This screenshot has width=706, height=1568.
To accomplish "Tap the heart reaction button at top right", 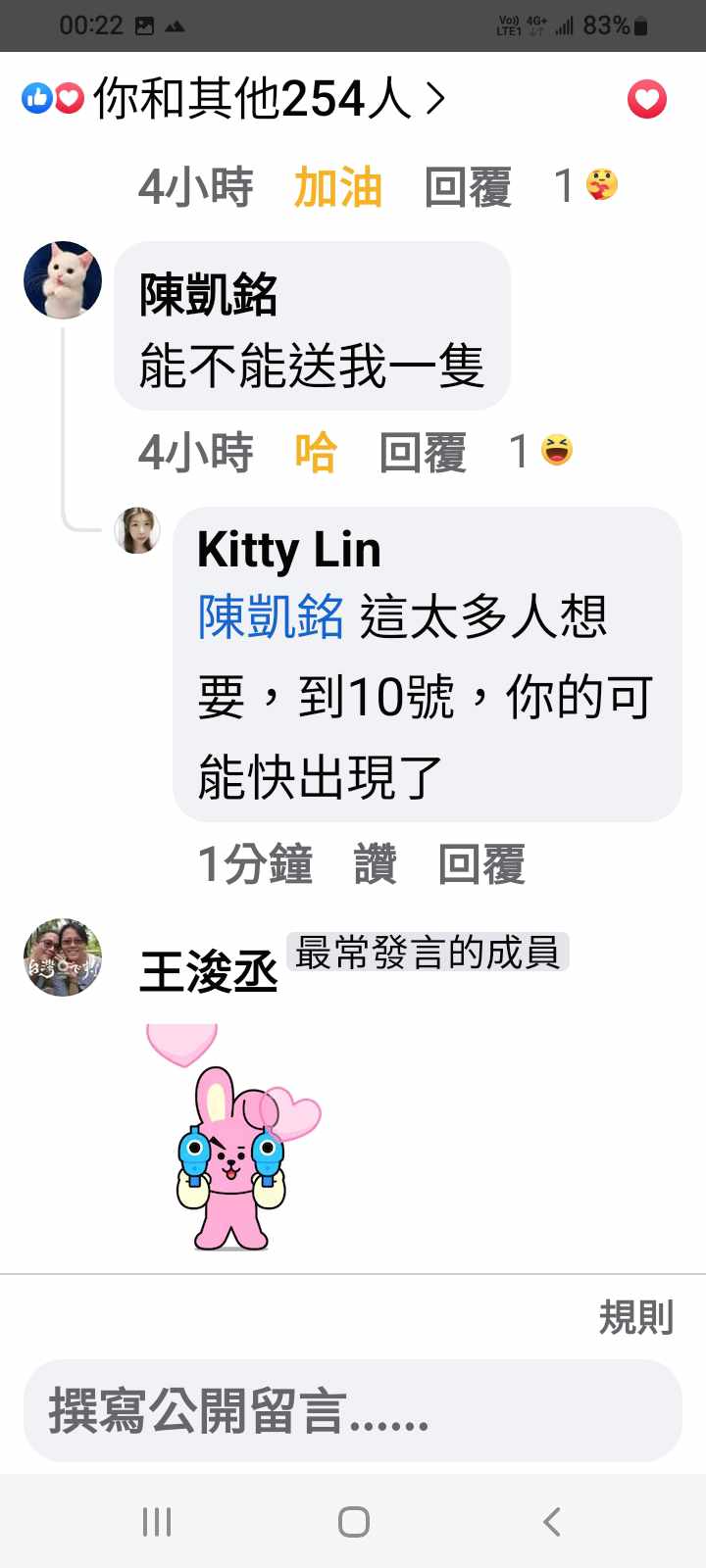I will (x=646, y=99).
